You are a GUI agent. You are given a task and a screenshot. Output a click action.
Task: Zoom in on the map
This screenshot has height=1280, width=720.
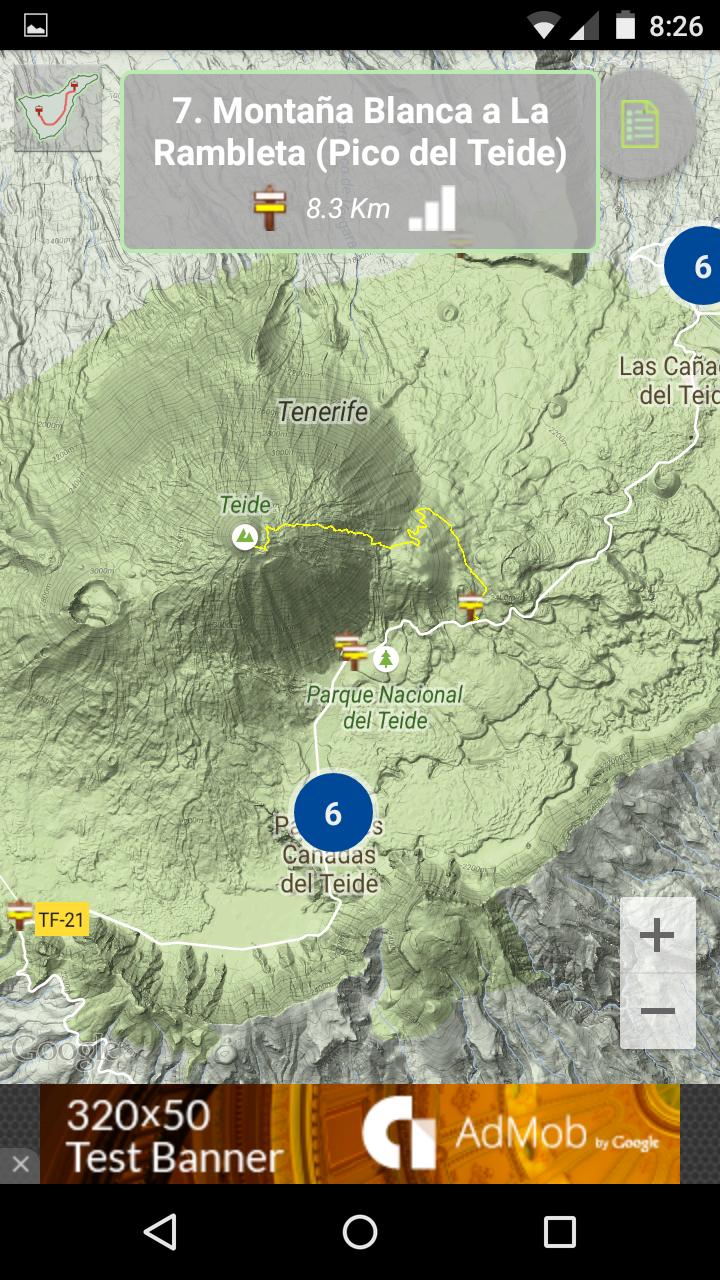point(657,936)
